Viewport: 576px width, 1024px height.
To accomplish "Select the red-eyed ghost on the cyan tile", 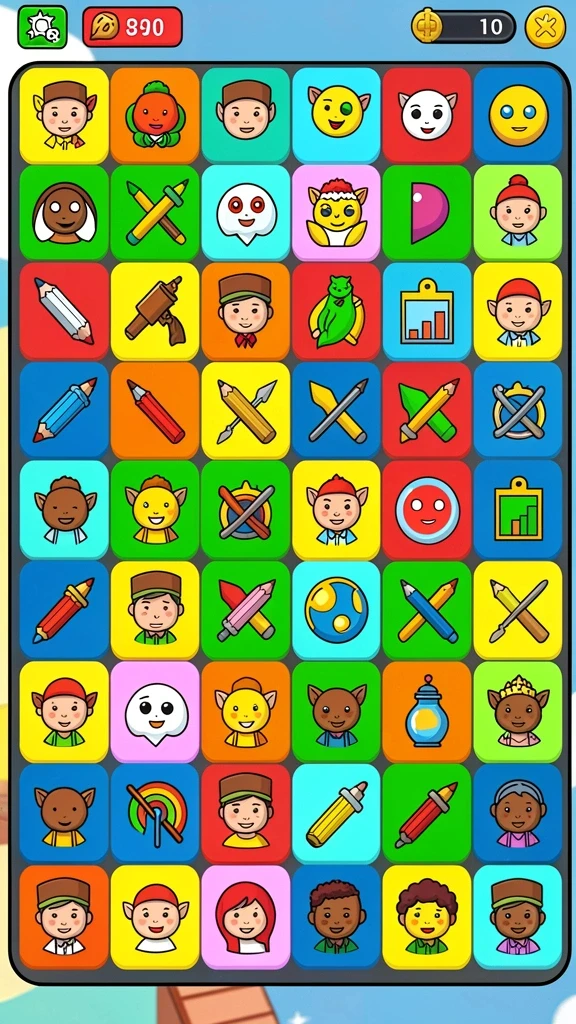I will click(246, 213).
